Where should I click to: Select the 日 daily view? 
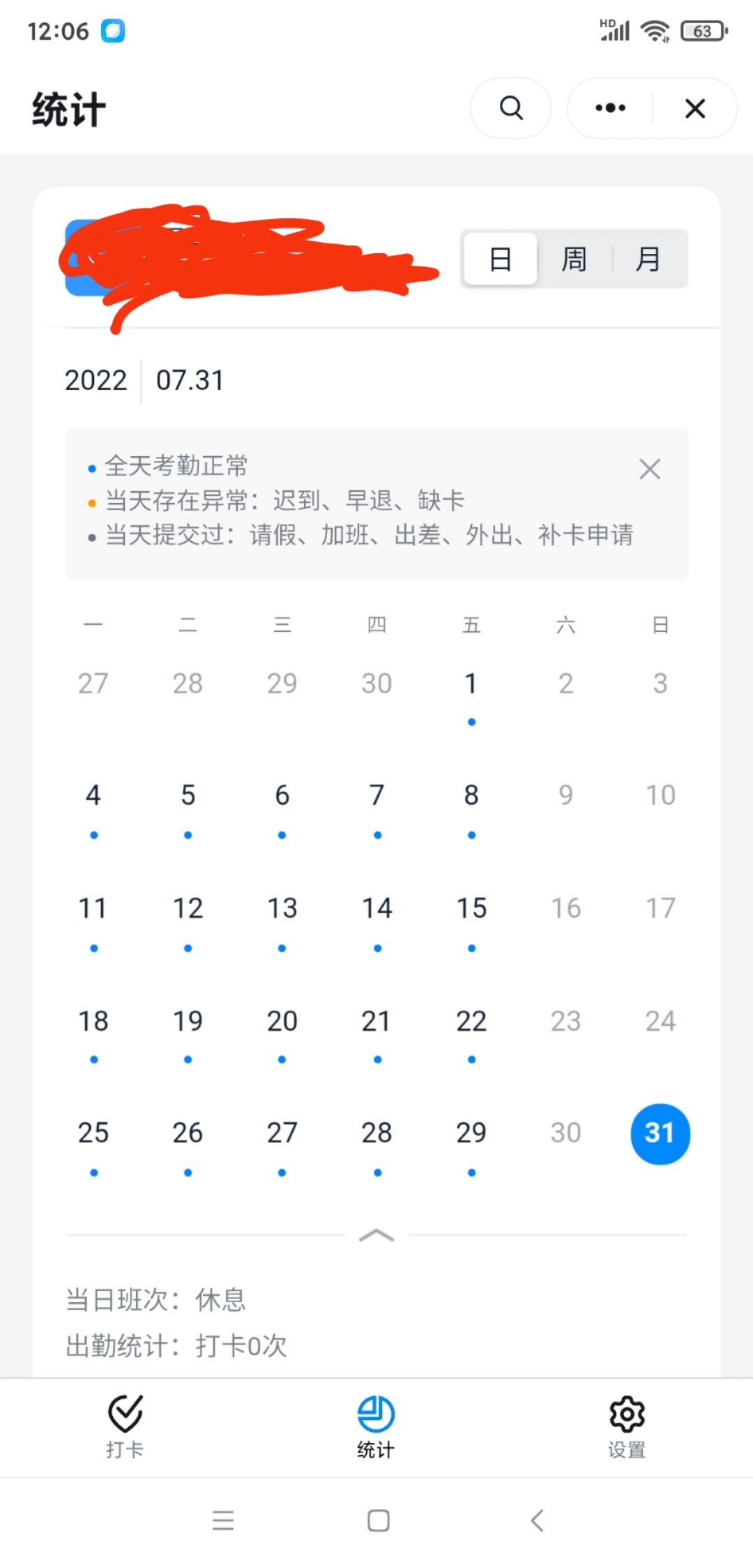coord(501,259)
